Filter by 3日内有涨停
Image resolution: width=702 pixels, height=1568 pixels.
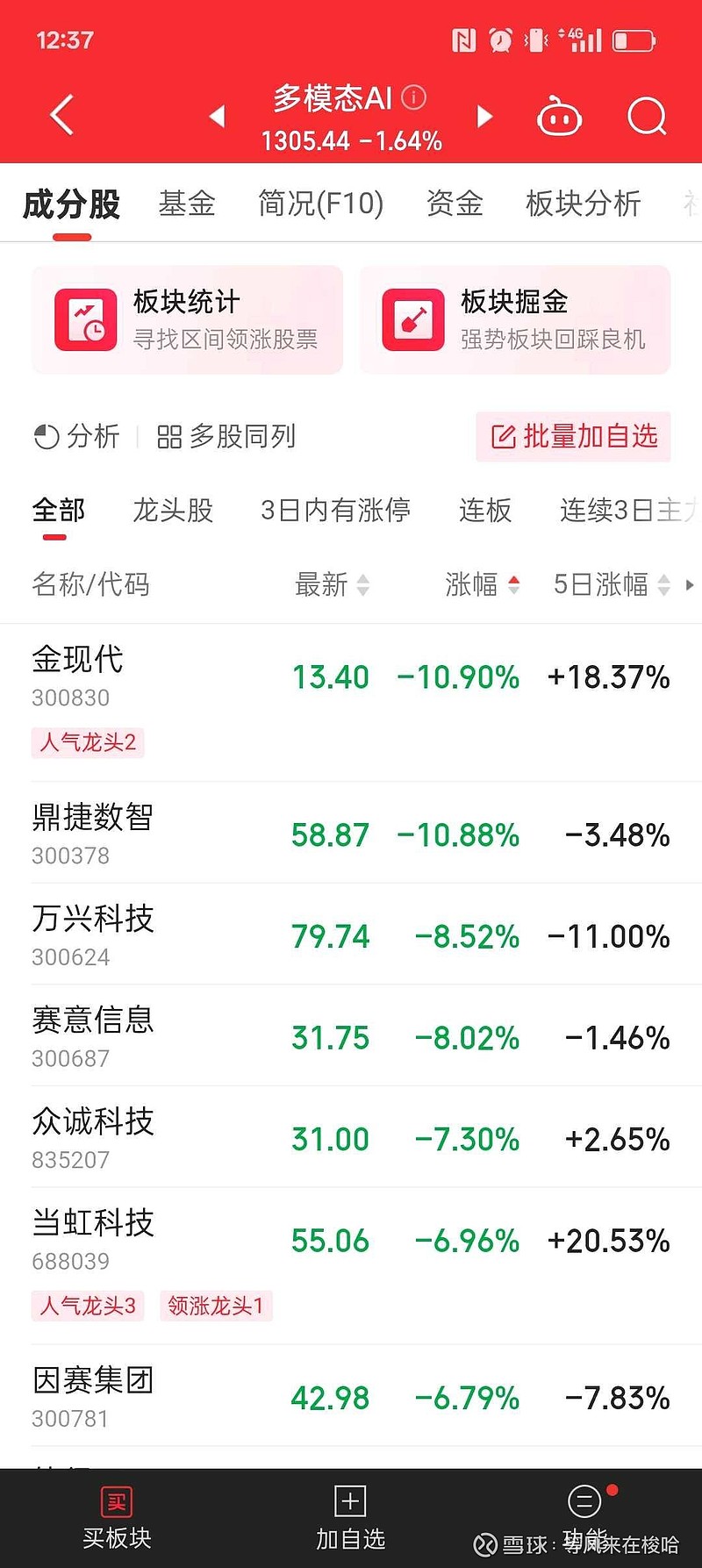click(x=336, y=510)
